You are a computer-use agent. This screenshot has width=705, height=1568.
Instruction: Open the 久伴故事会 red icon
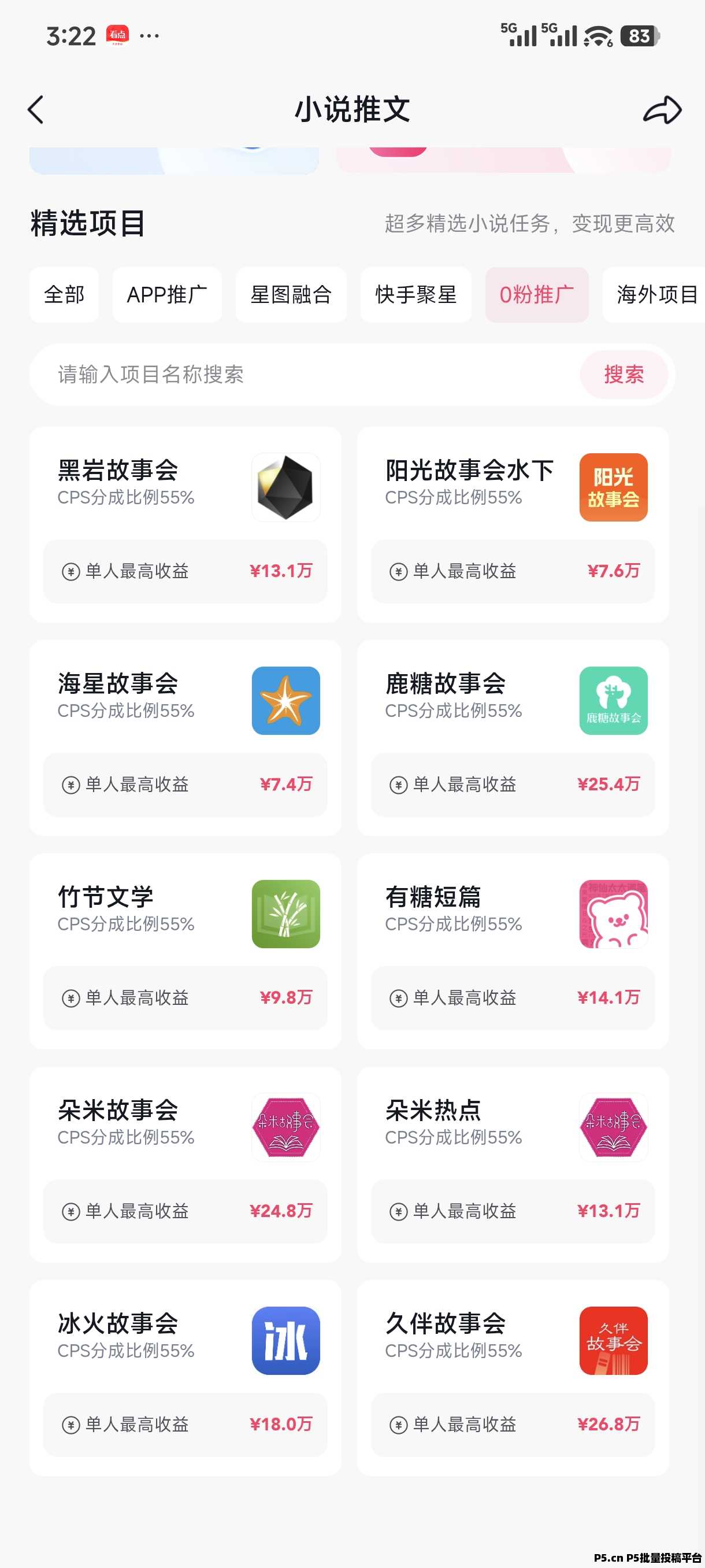(613, 1341)
